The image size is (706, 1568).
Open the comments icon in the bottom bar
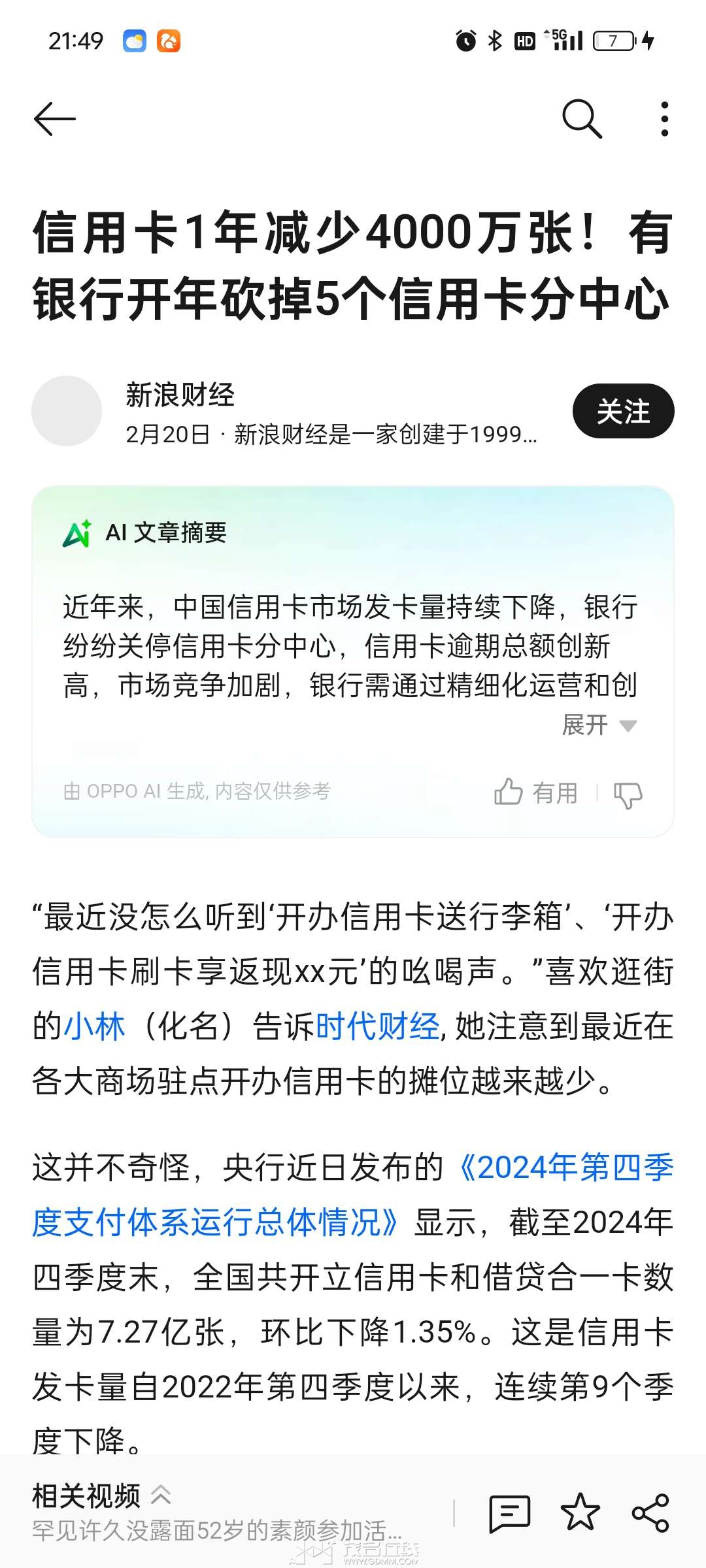pos(509,1512)
